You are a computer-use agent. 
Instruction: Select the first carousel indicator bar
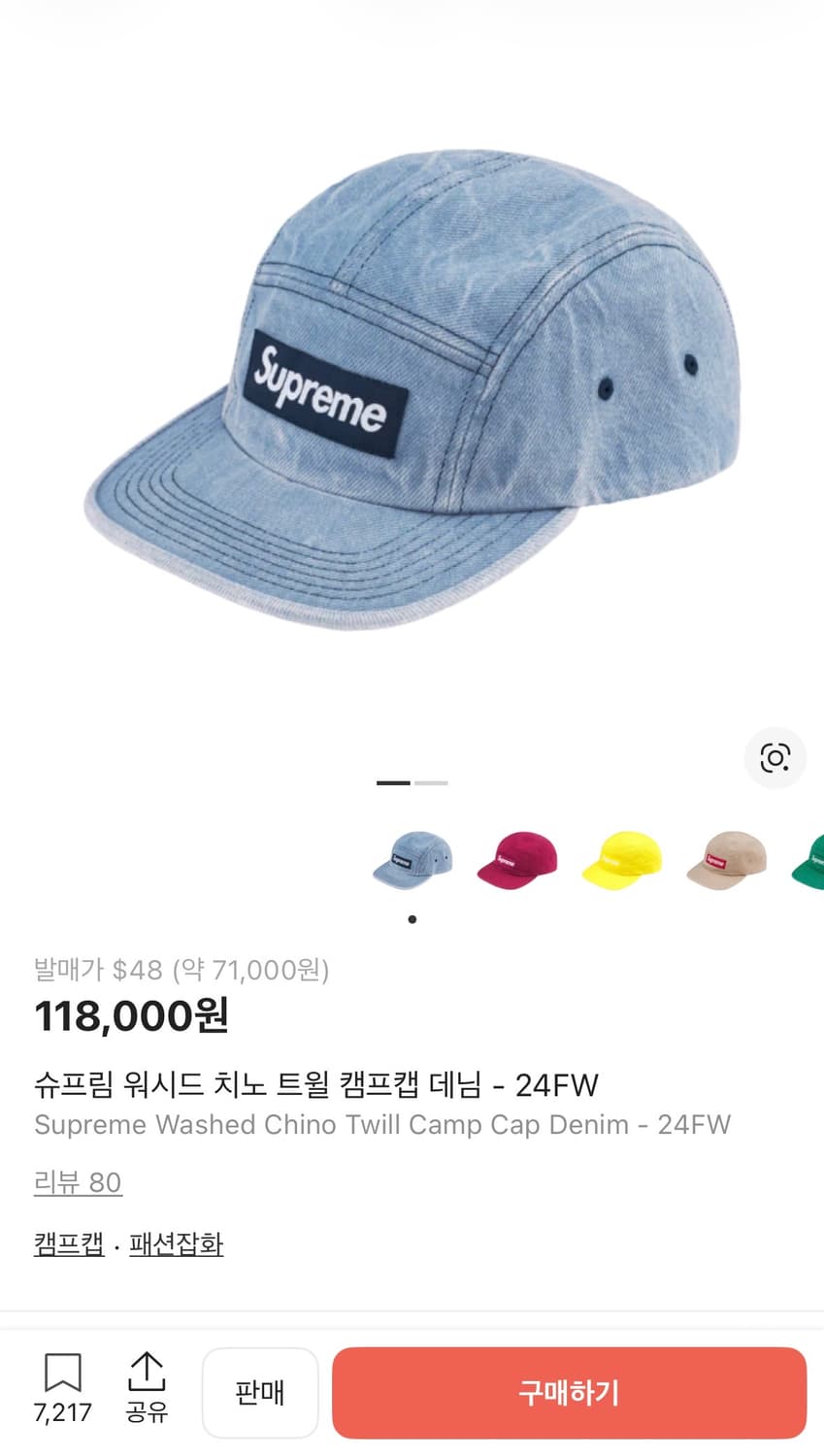[x=392, y=782]
